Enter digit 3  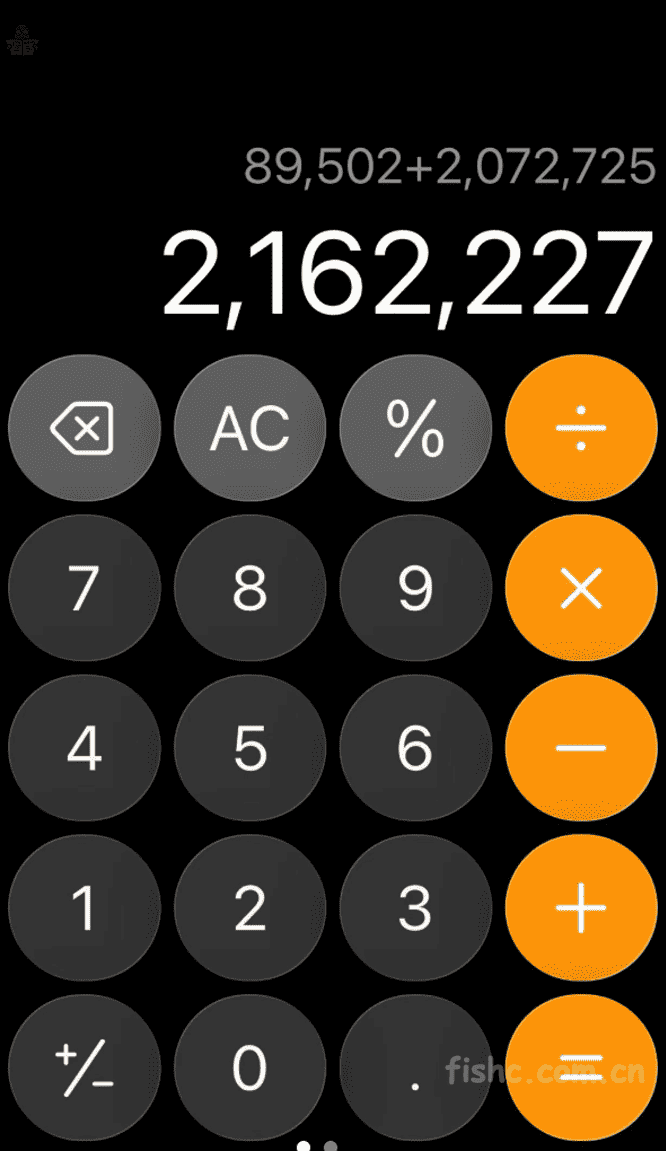(x=416, y=908)
